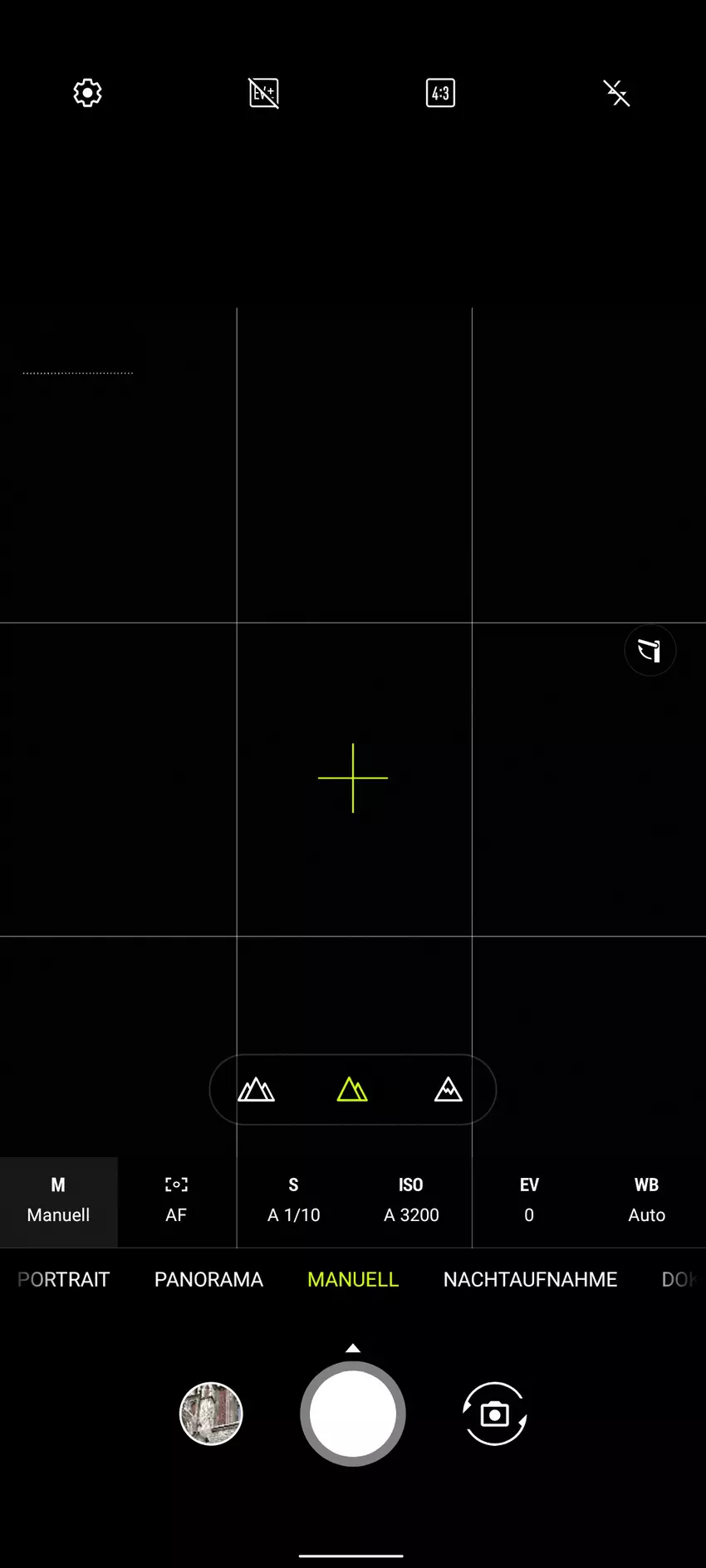Screen dimensions: 706x1568
Task: Open shutter speed S setting
Action: pos(293,1200)
